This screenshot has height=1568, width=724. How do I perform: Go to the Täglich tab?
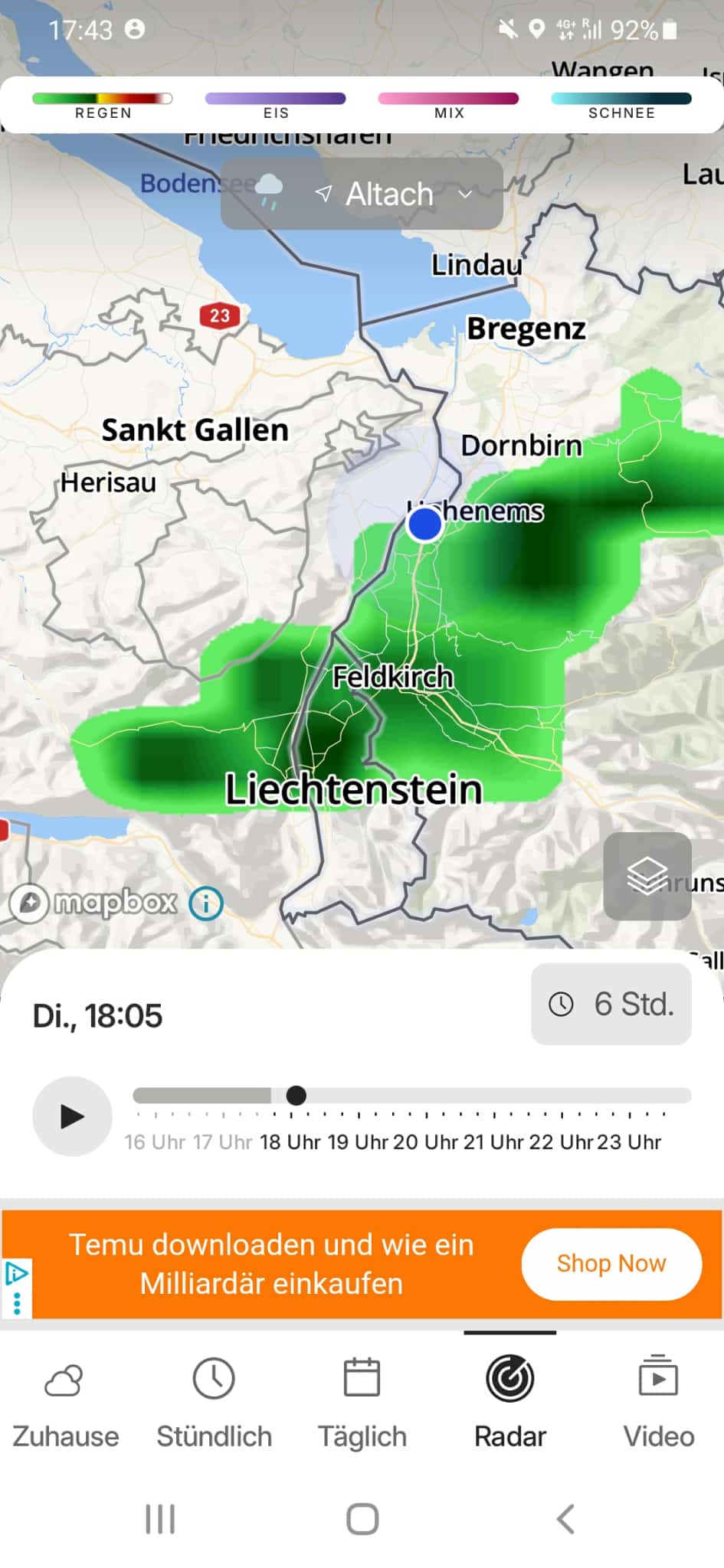362,1405
